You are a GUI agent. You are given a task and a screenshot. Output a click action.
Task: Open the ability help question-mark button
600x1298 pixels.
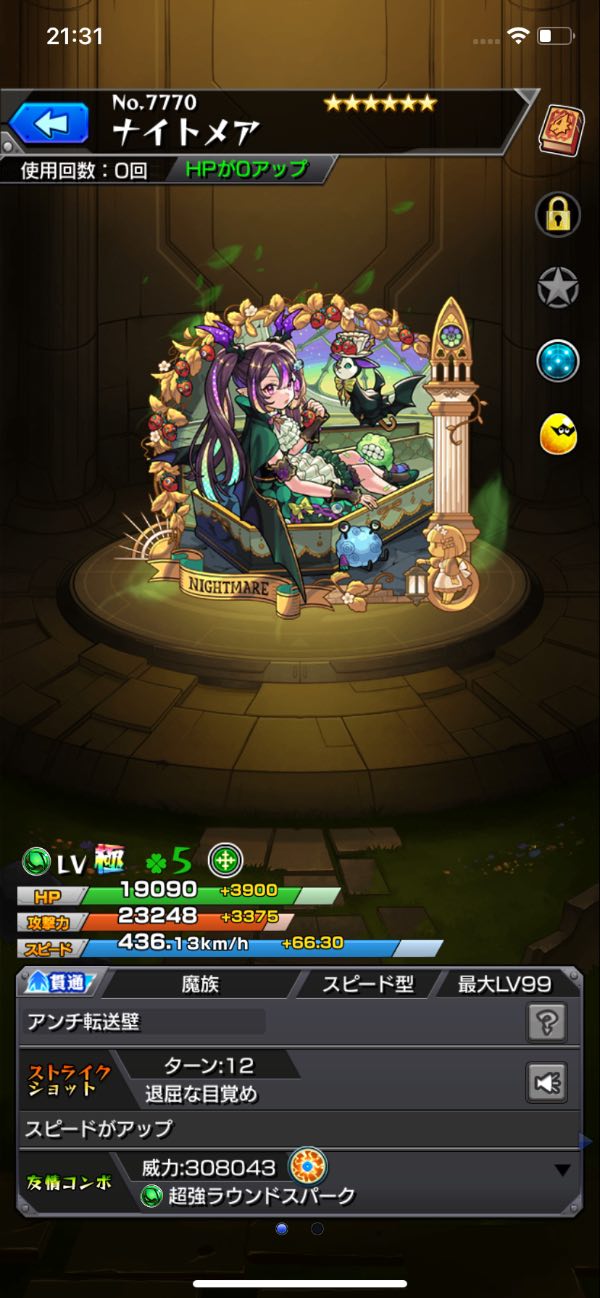tap(547, 1022)
